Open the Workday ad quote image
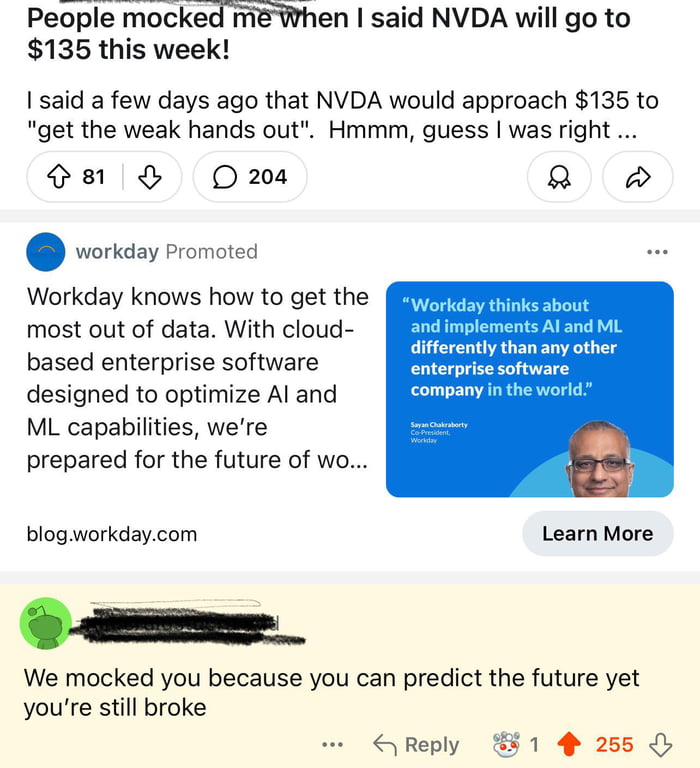The height and width of the screenshot is (768, 700). point(529,389)
